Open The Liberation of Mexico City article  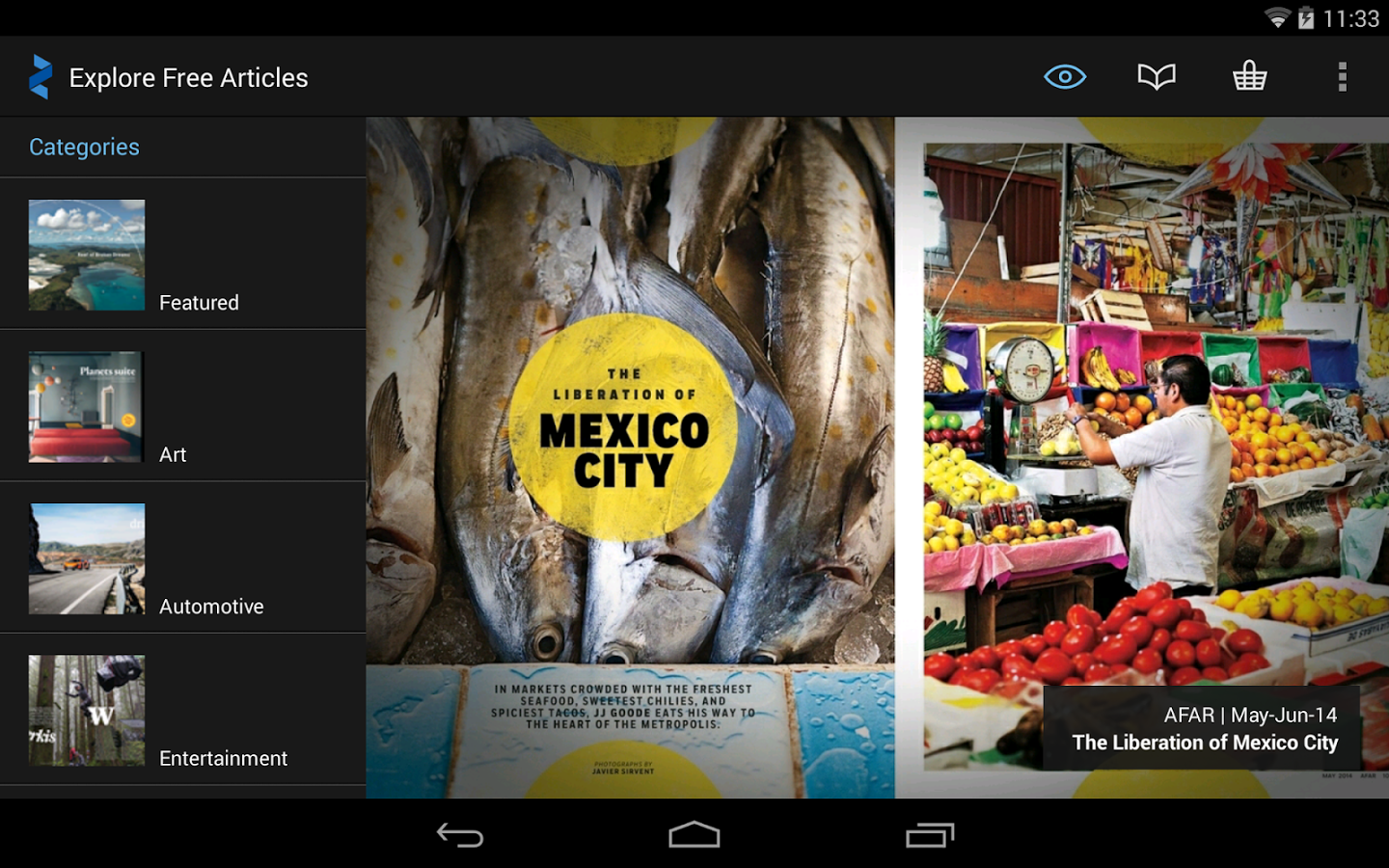tap(876, 457)
